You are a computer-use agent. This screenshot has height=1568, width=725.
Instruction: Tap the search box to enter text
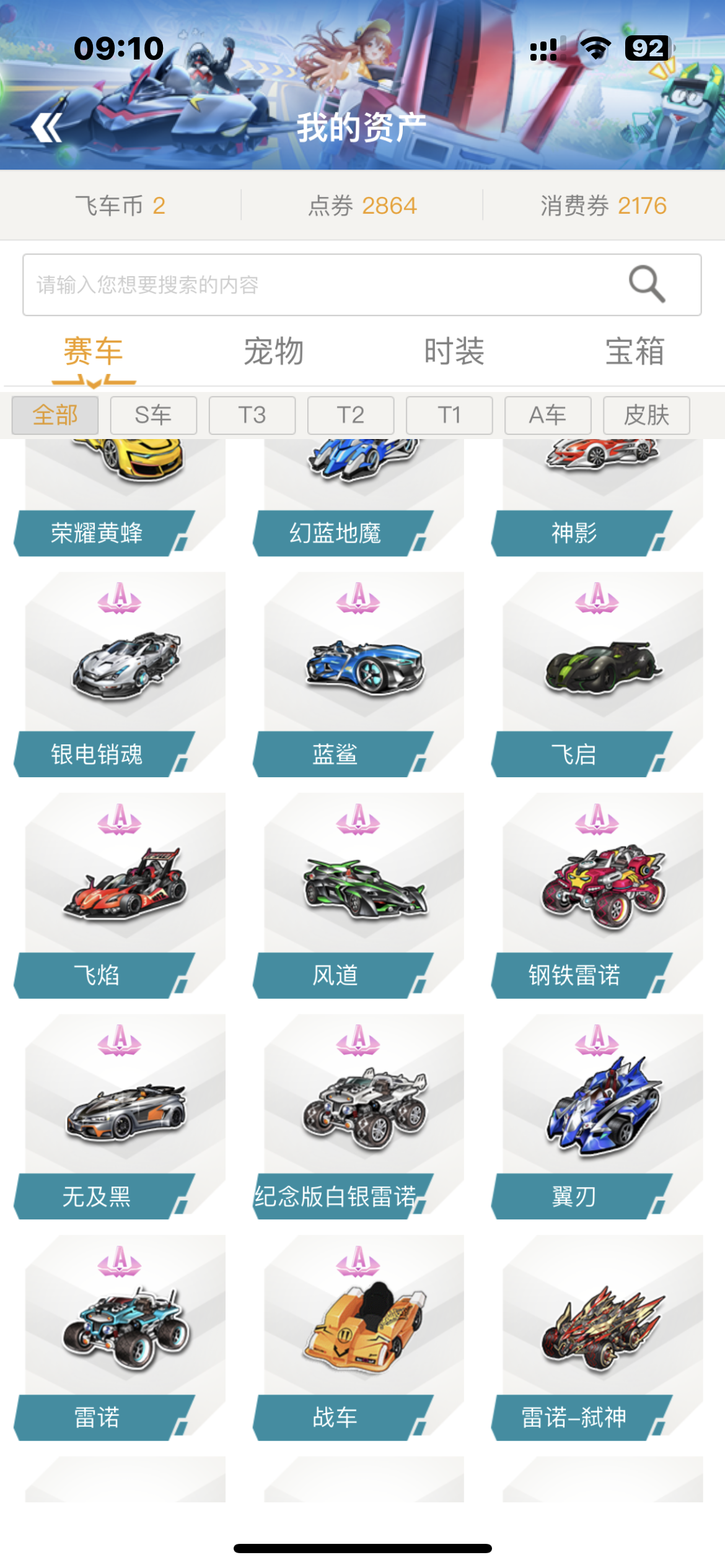point(362,285)
